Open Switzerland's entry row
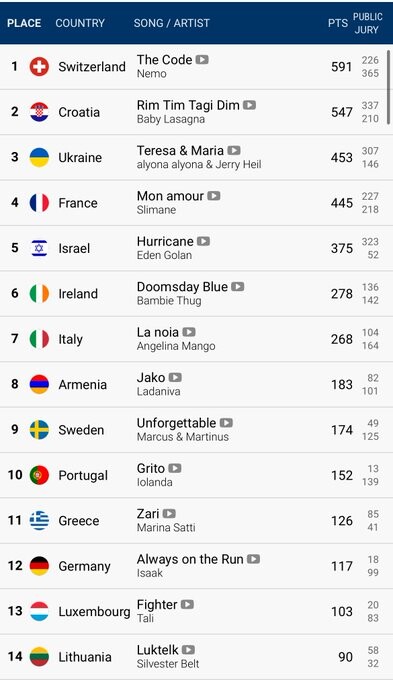The width and height of the screenshot is (393, 680). pos(194,67)
